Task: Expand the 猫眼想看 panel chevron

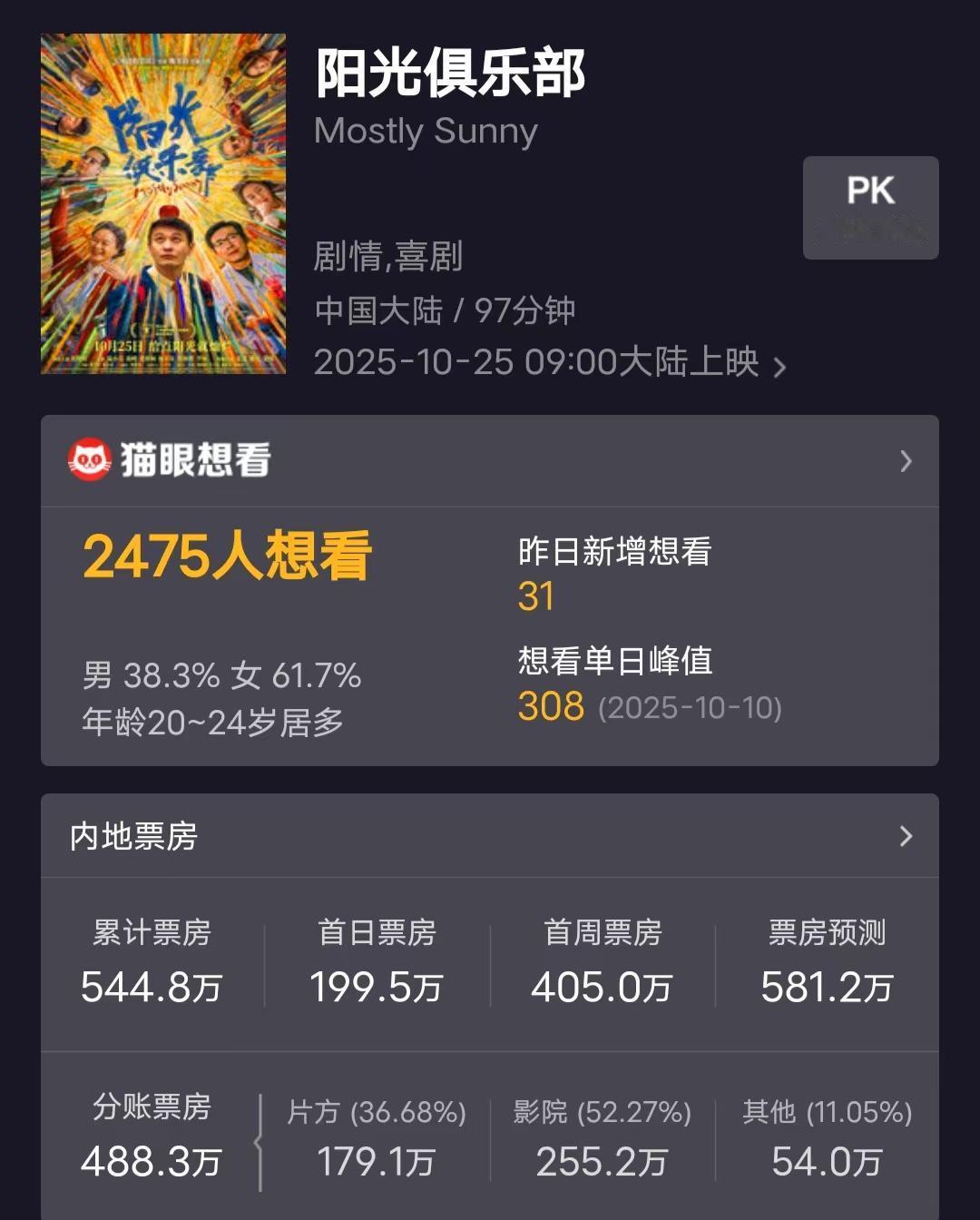Action: pyautogui.click(x=906, y=461)
